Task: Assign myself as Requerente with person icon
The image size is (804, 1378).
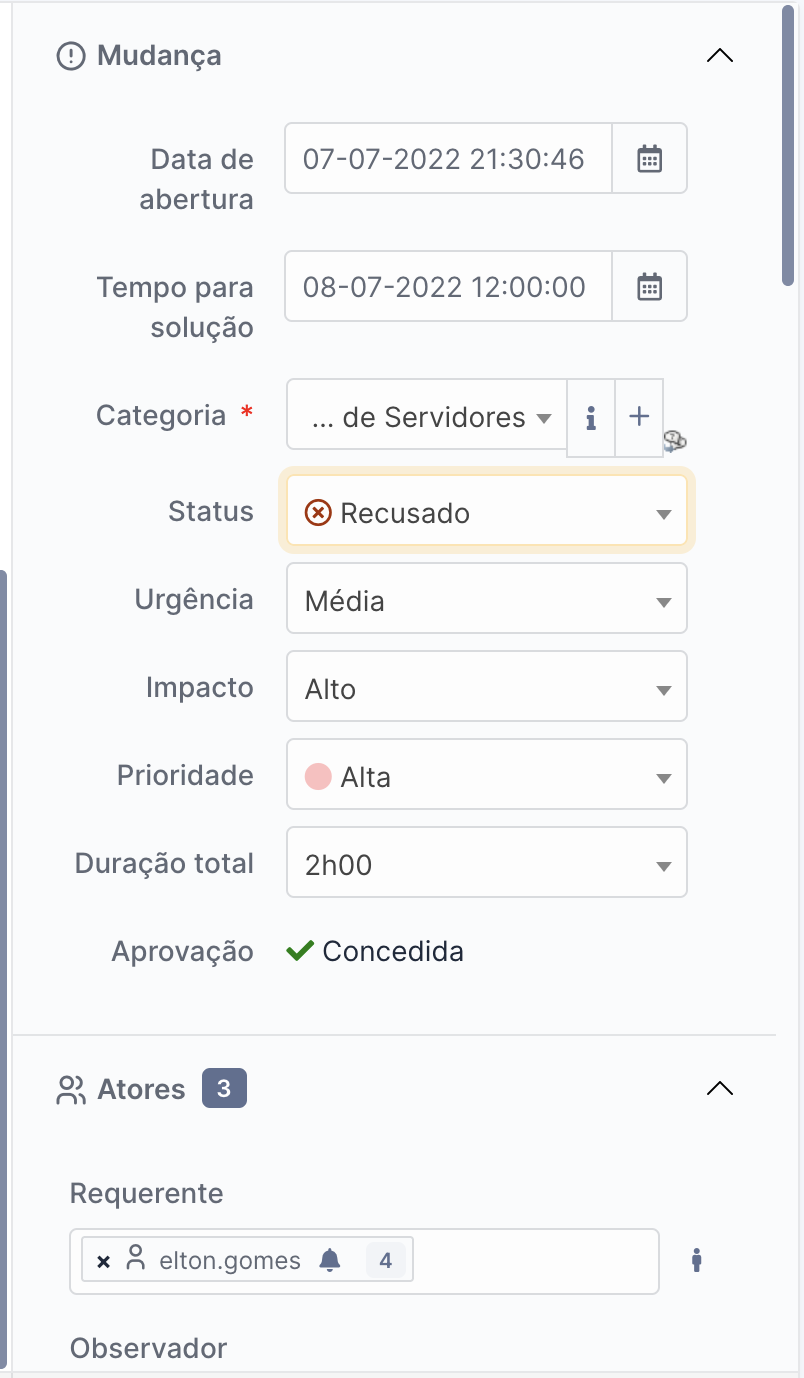Action: pos(697,1260)
